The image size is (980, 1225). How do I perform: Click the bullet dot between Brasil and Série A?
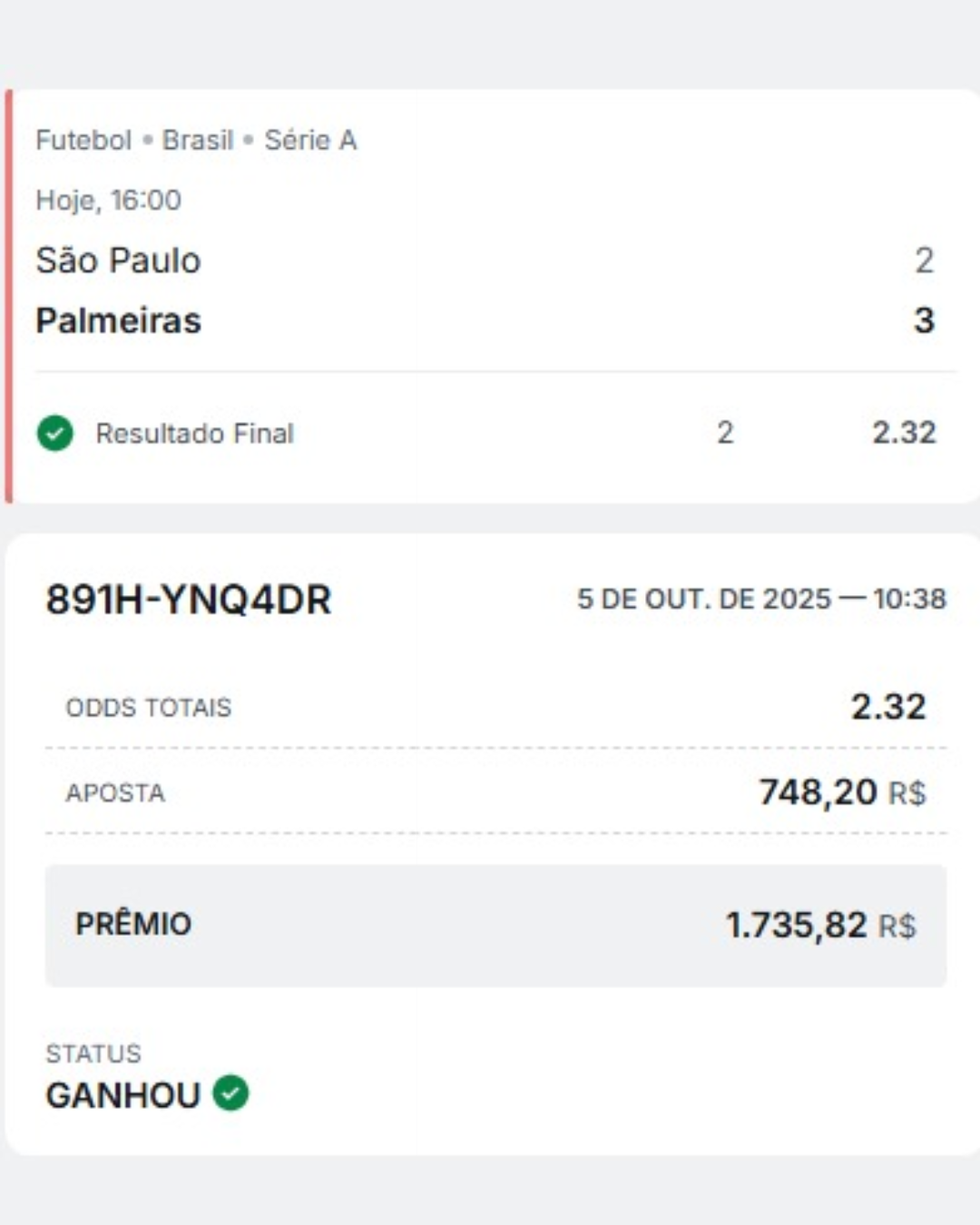(247, 141)
